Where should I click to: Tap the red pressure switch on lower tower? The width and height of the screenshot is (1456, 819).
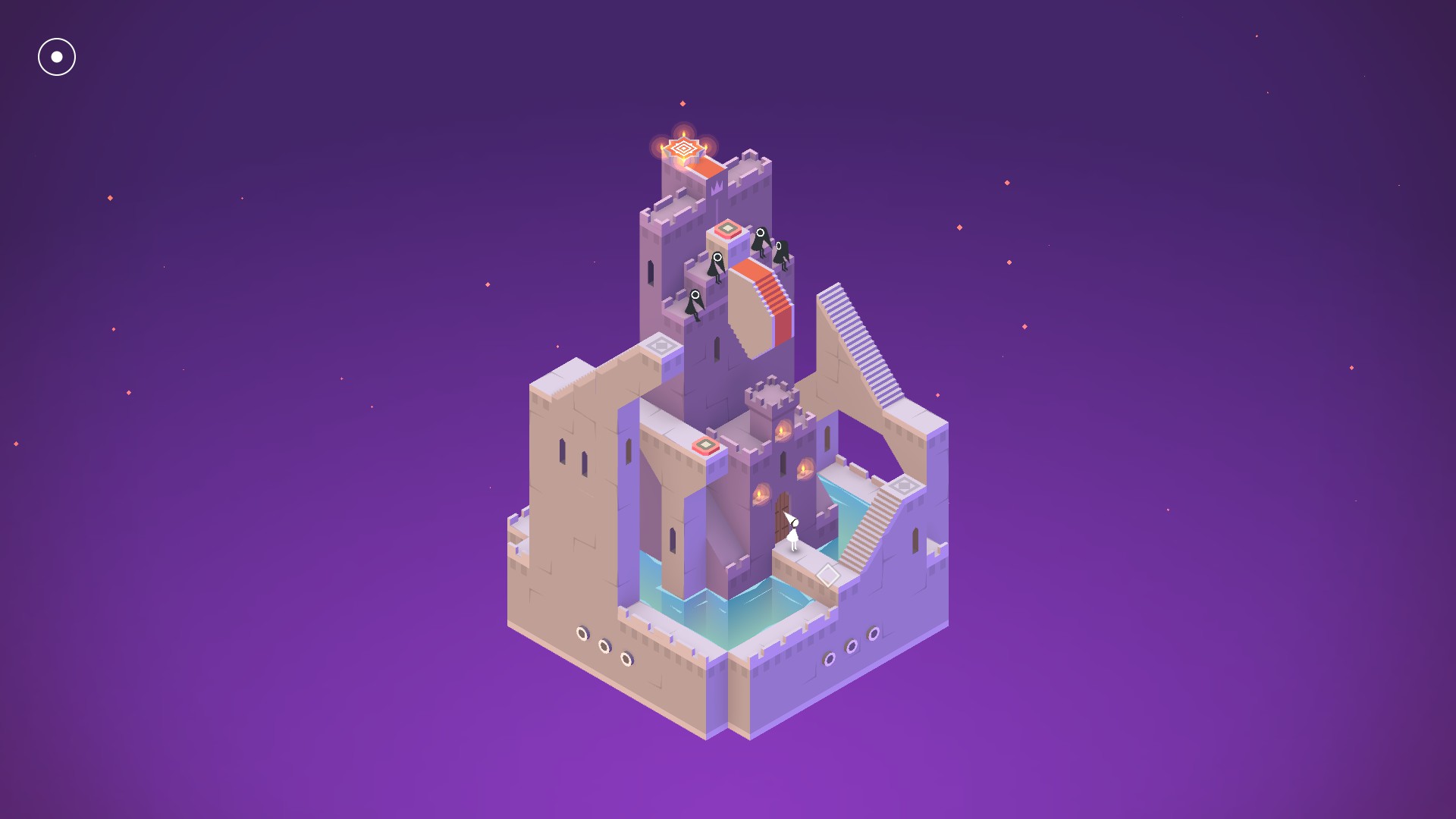[705, 445]
